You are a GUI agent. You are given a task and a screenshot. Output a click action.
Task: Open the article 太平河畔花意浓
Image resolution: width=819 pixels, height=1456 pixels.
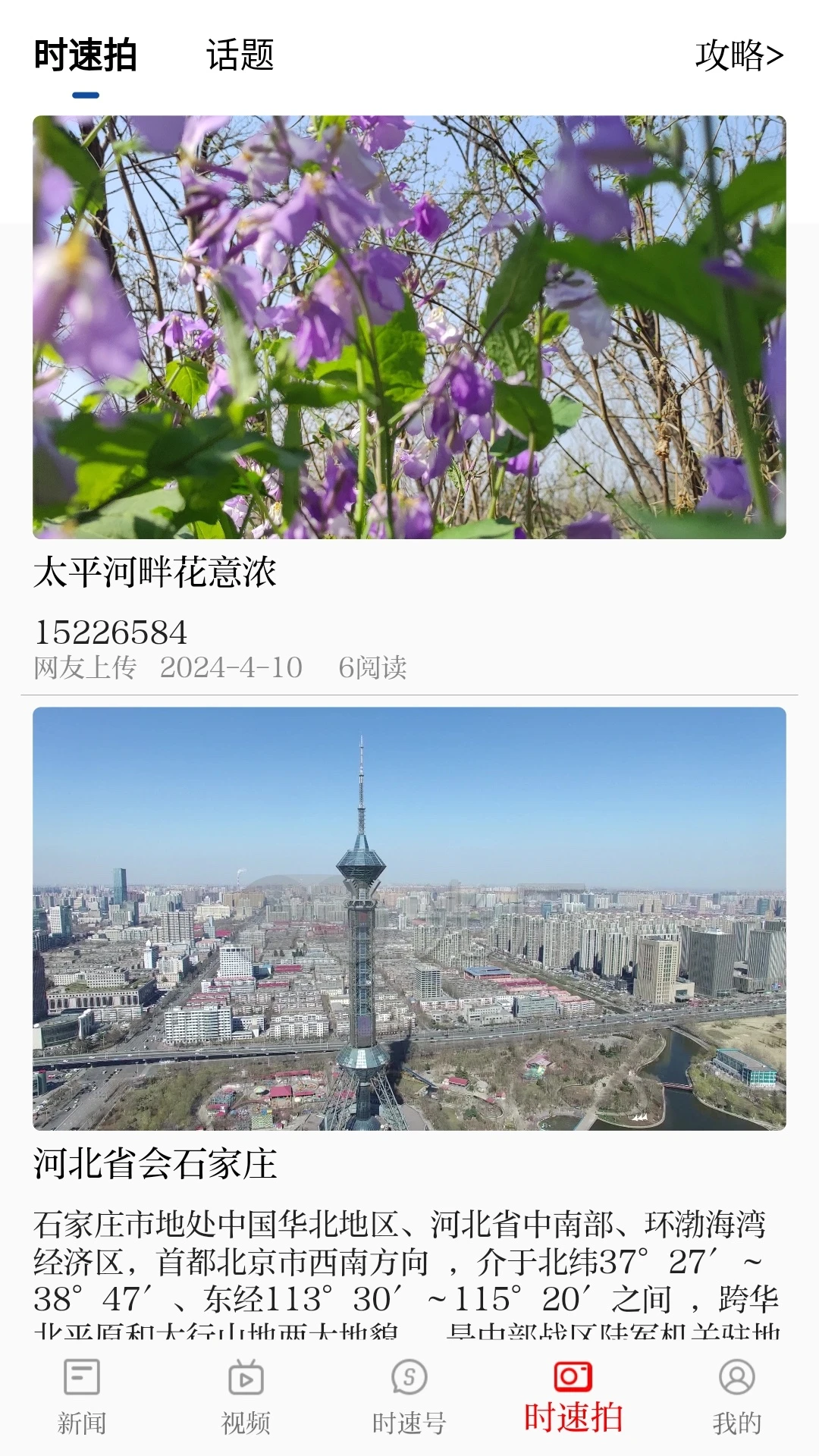pos(155,574)
